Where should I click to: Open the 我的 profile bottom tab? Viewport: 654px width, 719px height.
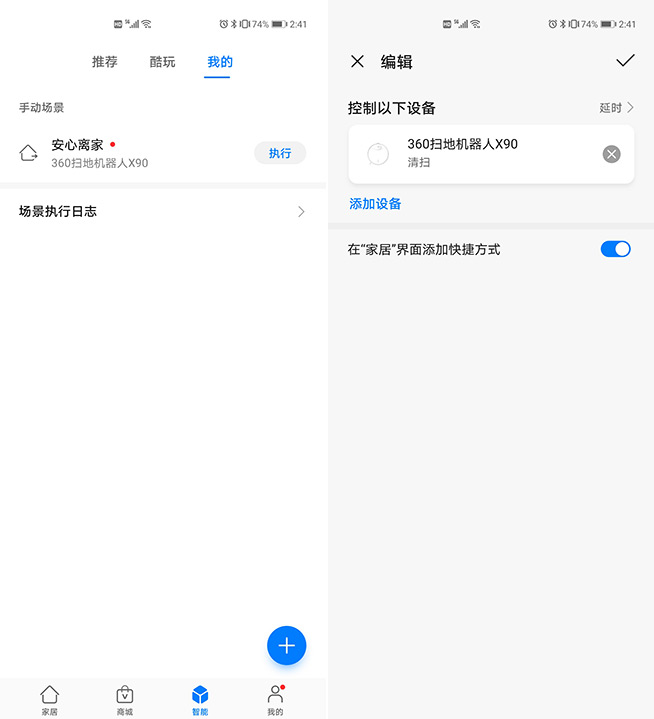(275, 700)
